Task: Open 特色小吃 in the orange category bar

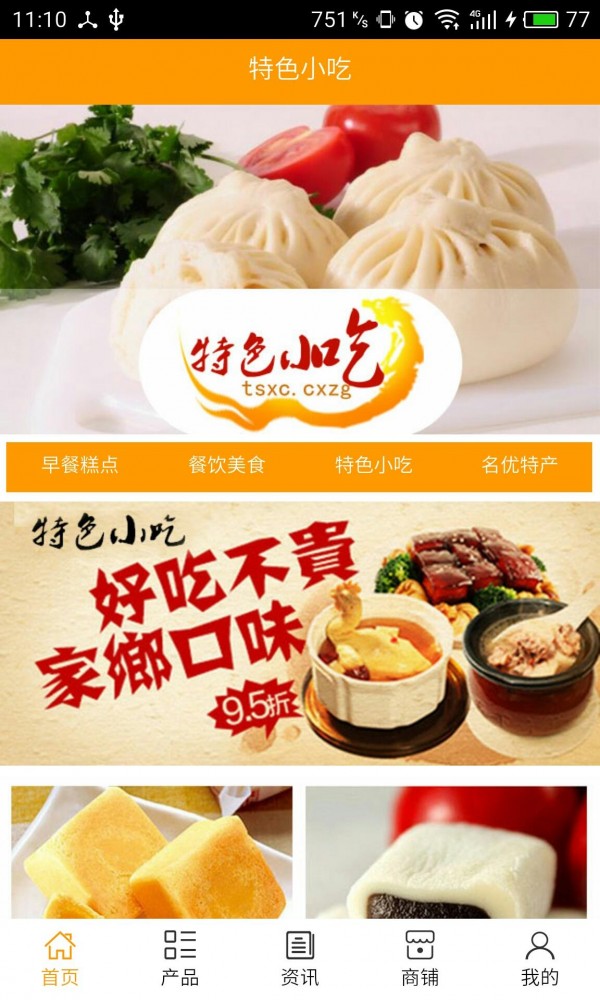Action: (x=373, y=465)
